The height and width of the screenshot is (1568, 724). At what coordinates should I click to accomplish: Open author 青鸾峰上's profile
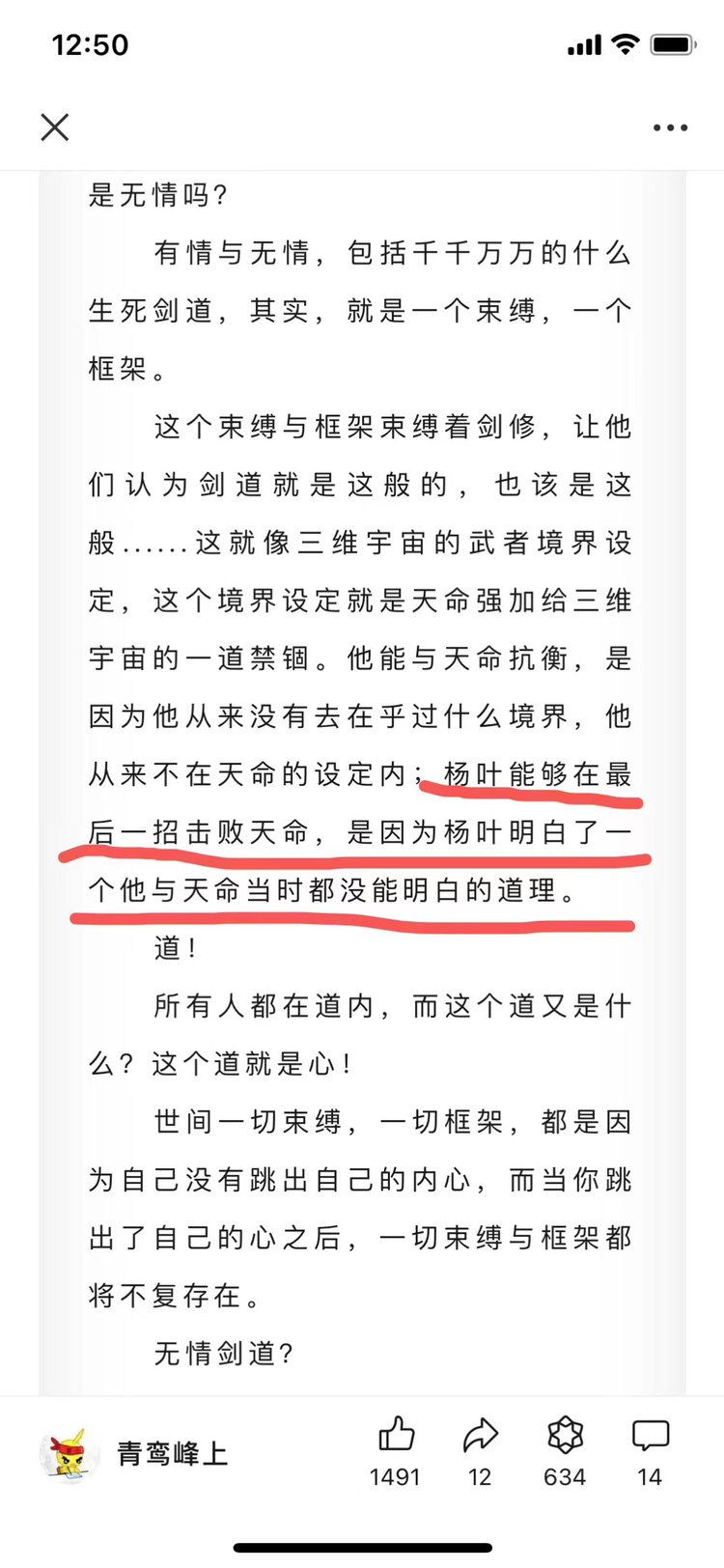173,1453
